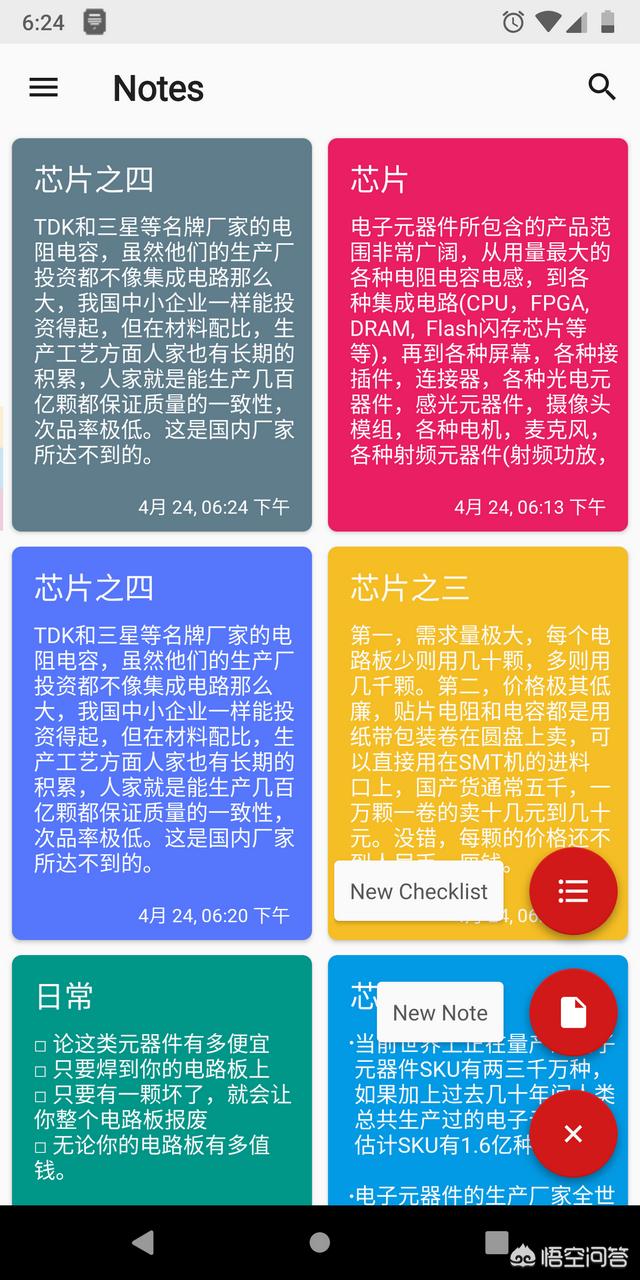Open the gray 芯片之四 note from 06:24

pos(162,335)
